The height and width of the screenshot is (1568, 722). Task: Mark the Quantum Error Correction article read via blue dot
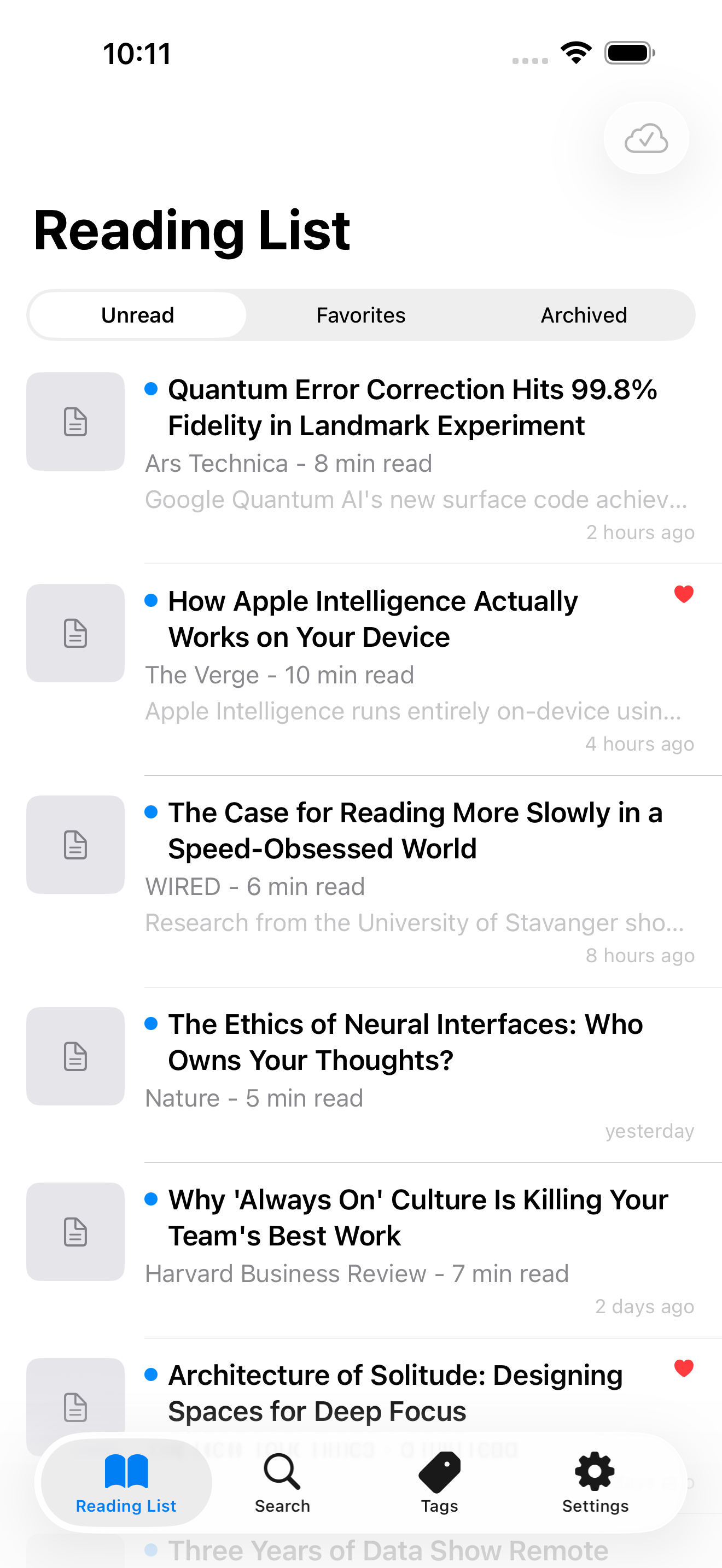152,389
